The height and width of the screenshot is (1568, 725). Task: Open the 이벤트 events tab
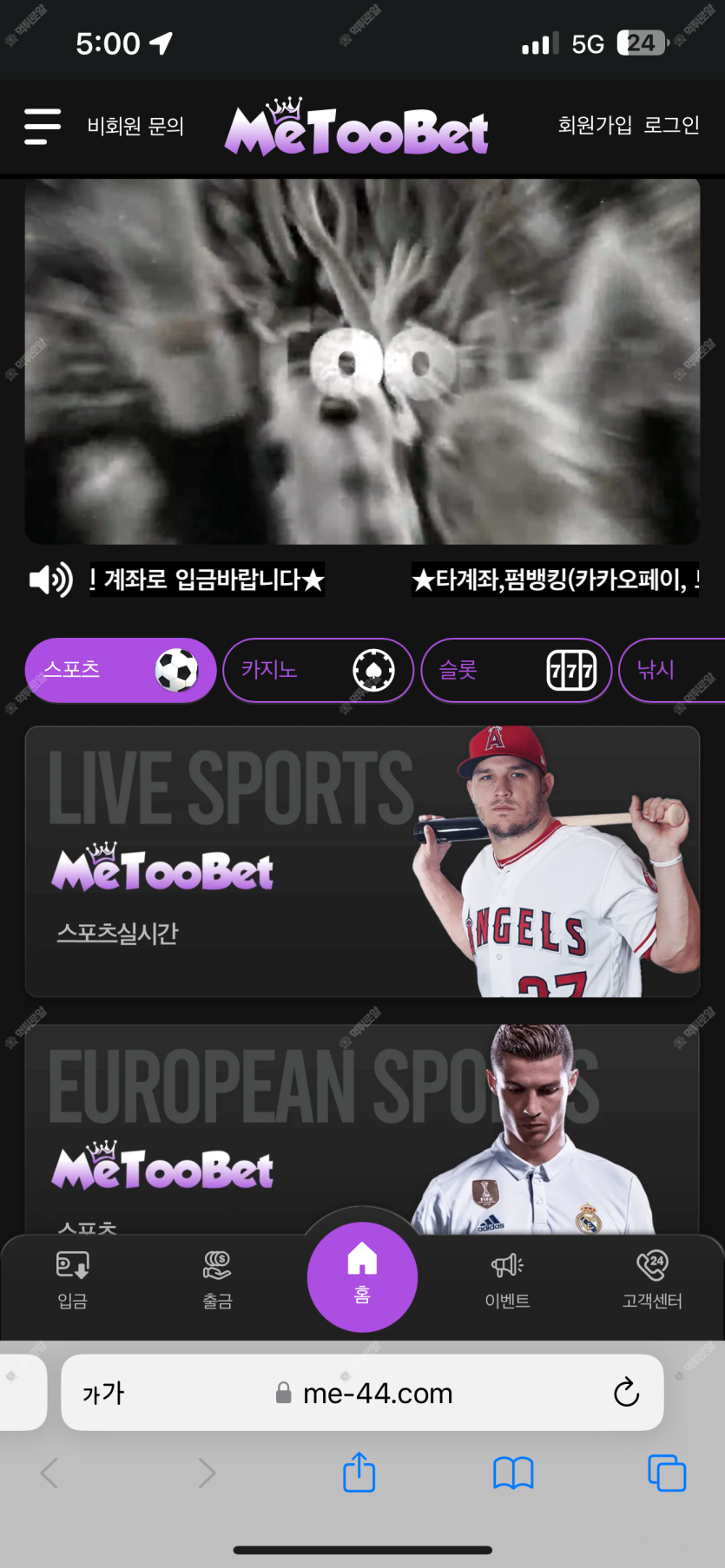(x=507, y=1279)
